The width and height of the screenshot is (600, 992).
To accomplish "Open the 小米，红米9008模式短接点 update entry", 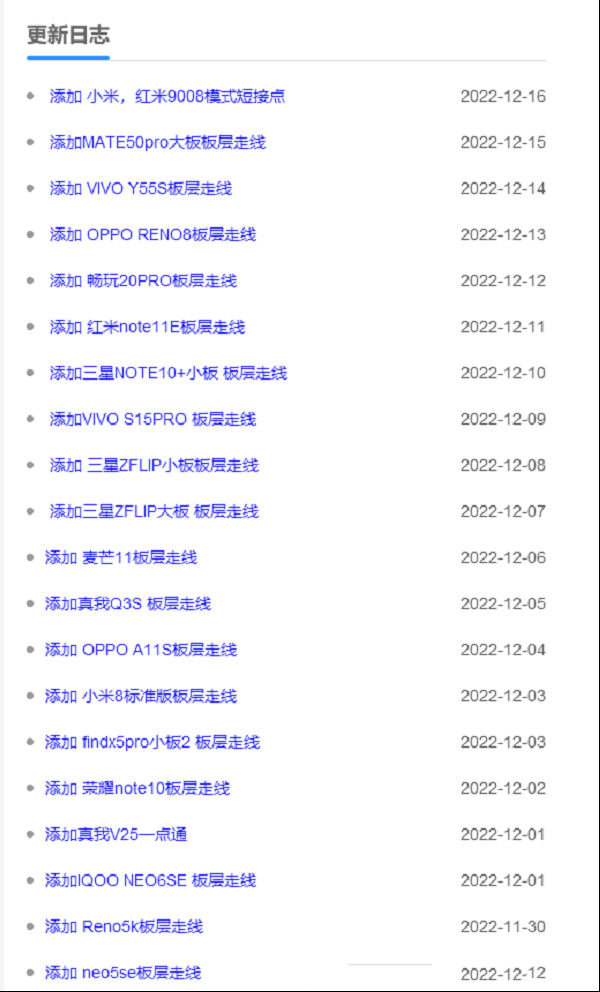I will tap(167, 97).
